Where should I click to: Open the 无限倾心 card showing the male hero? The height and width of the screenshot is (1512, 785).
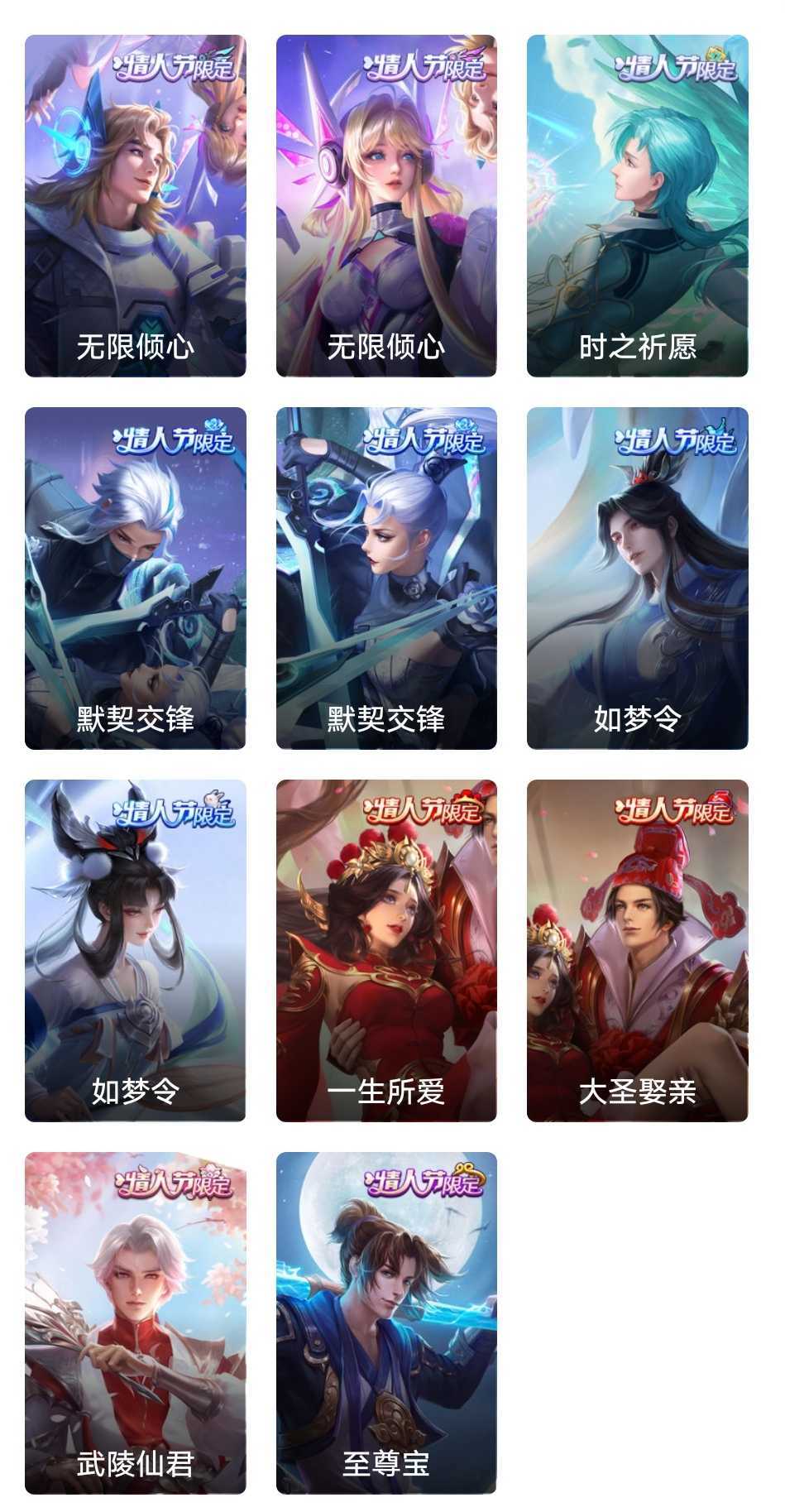pos(136,206)
